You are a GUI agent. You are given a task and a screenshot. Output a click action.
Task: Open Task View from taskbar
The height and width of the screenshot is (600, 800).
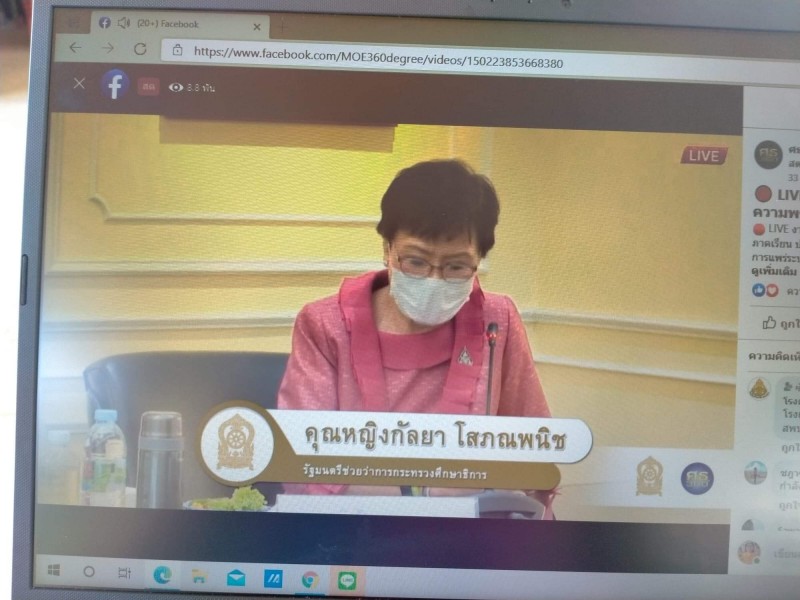[x=124, y=573]
